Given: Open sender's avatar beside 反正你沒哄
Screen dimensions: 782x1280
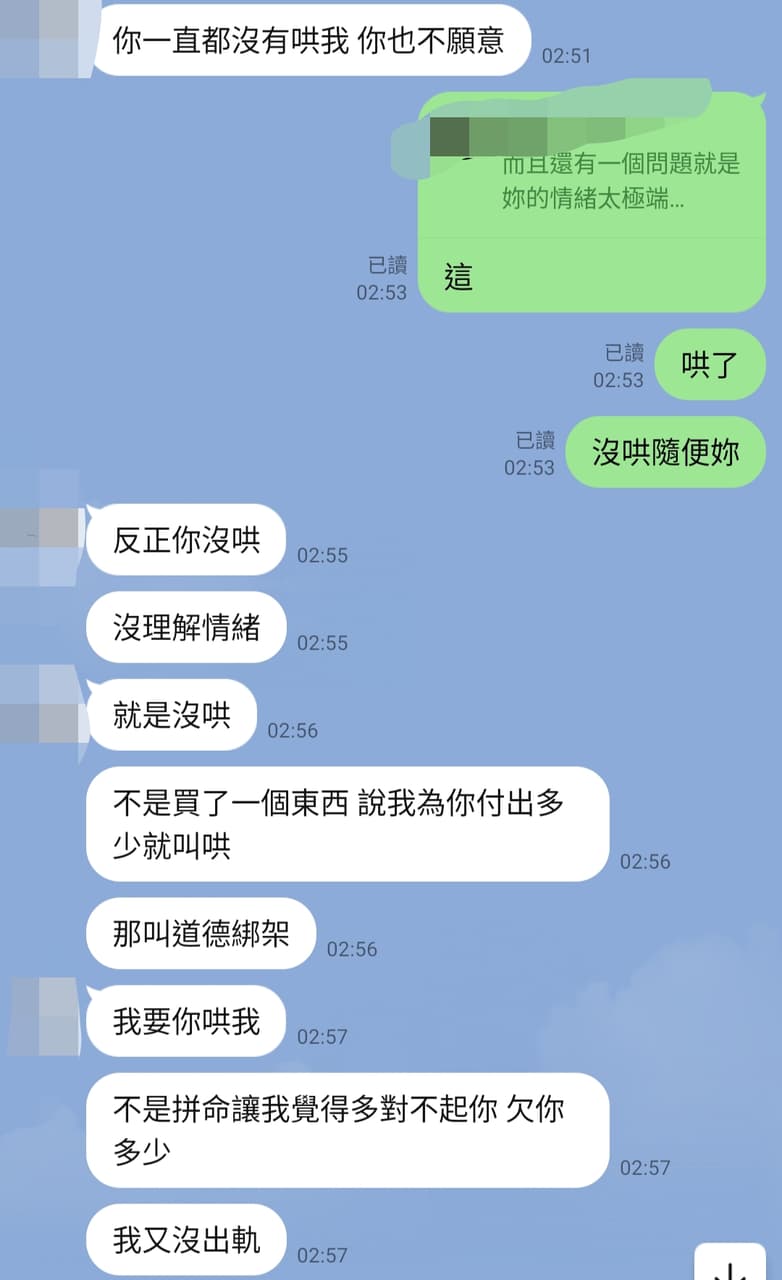Looking at the screenshot, I should (38, 529).
